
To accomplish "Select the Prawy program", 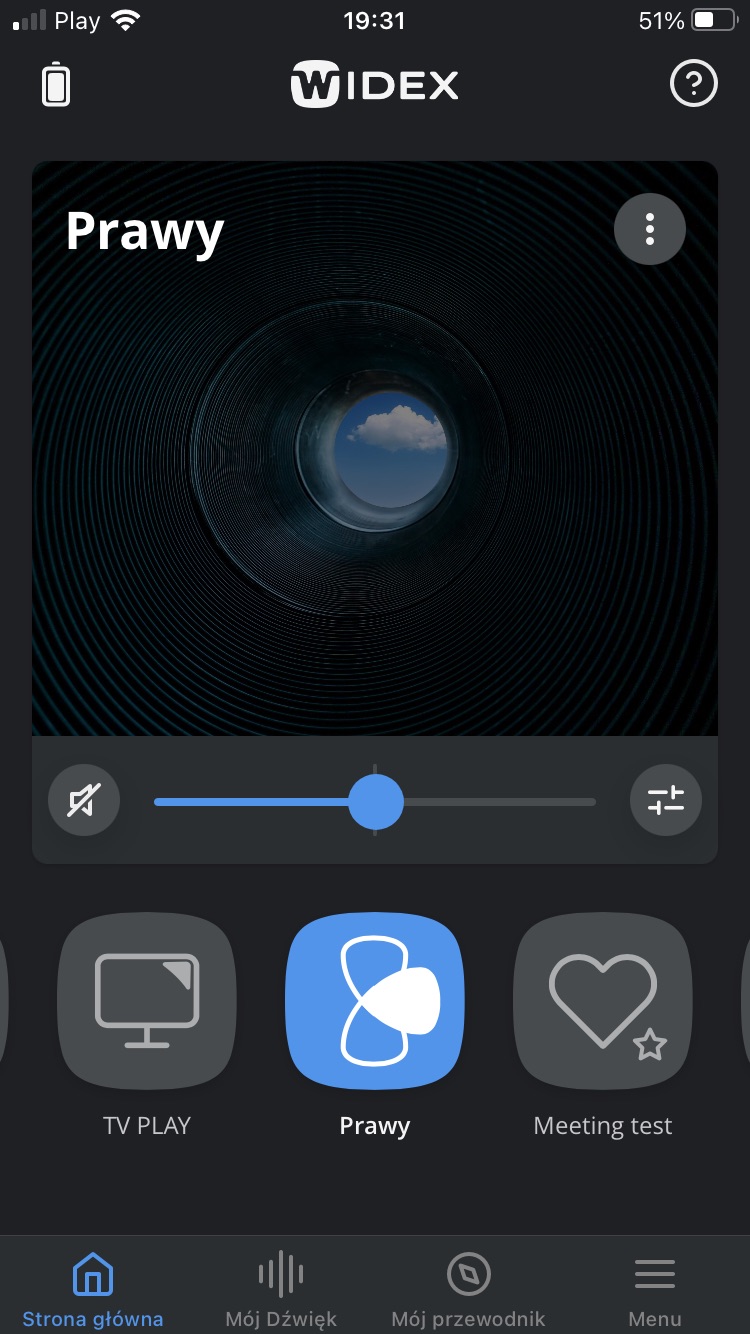I will pyautogui.click(x=375, y=1001).
